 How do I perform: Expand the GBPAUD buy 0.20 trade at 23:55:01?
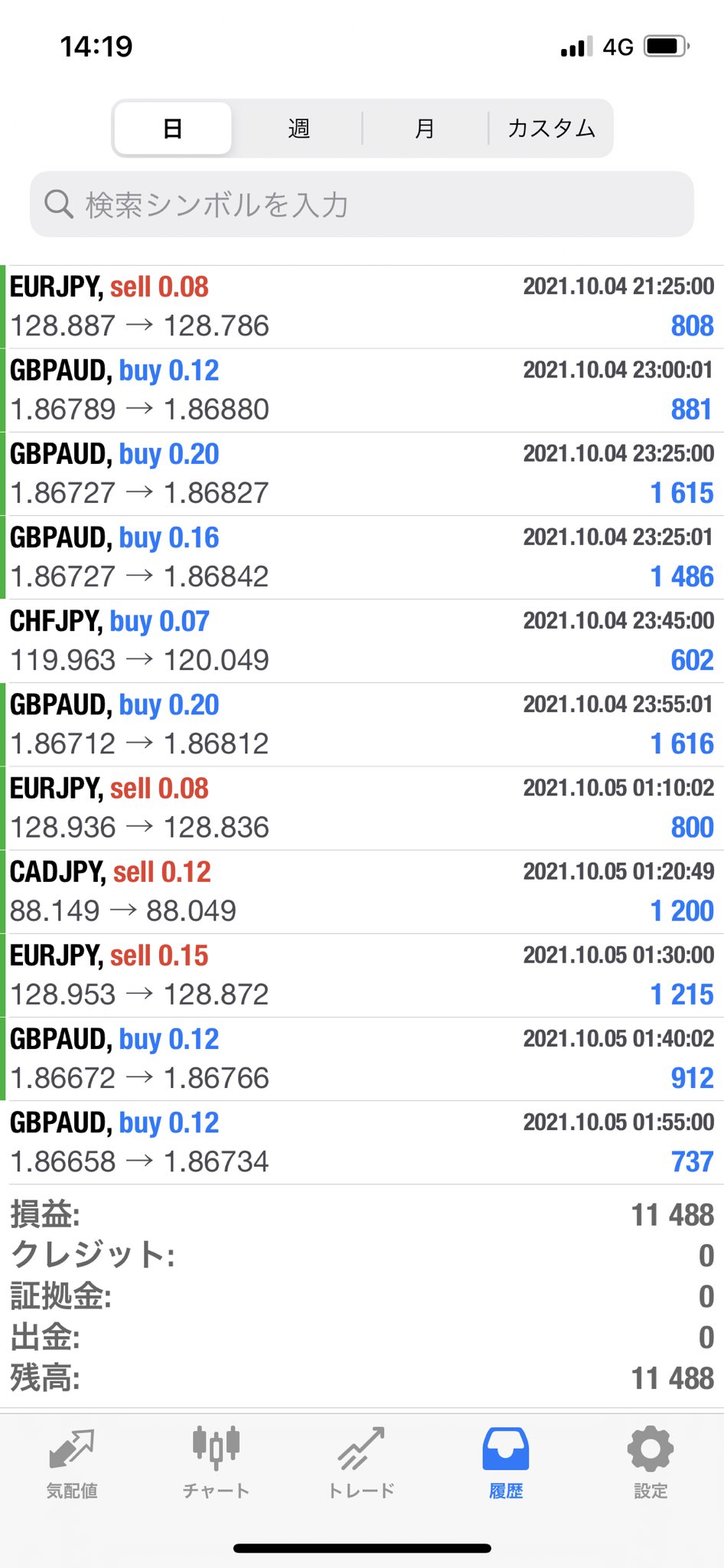(362, 724)
